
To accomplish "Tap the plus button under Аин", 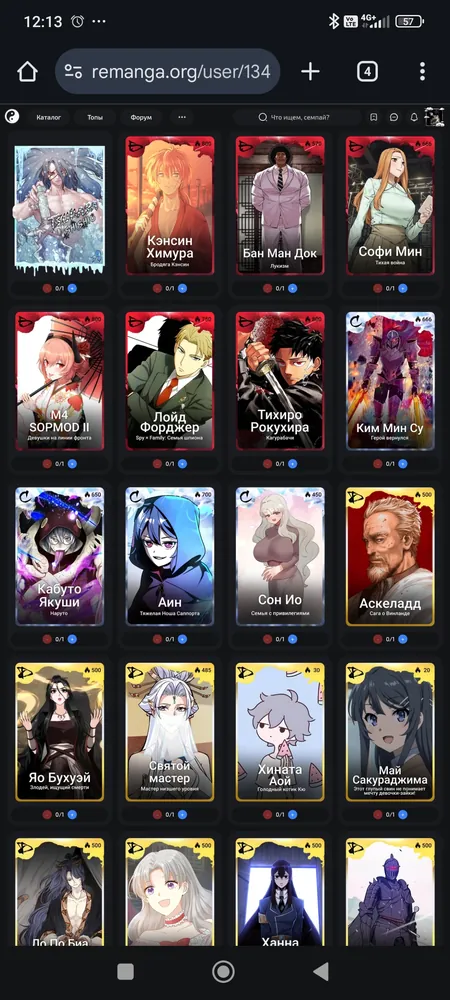I will coord(182,639).
